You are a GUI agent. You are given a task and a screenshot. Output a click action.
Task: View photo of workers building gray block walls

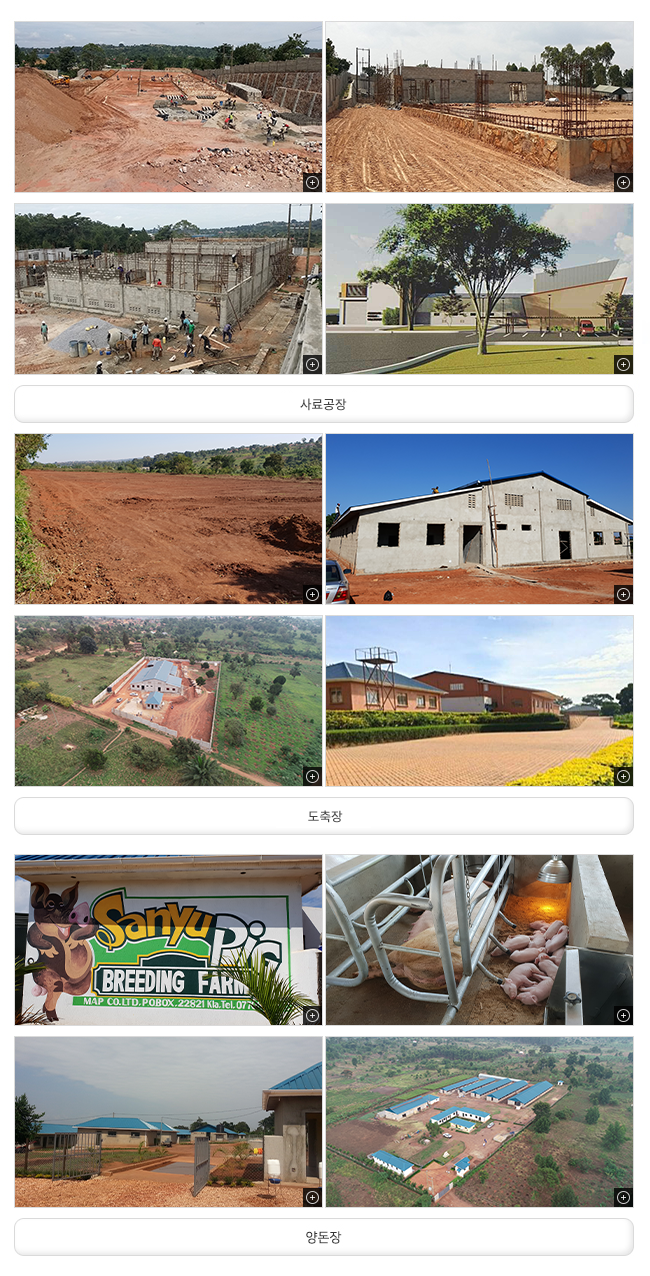click(168, 289)
